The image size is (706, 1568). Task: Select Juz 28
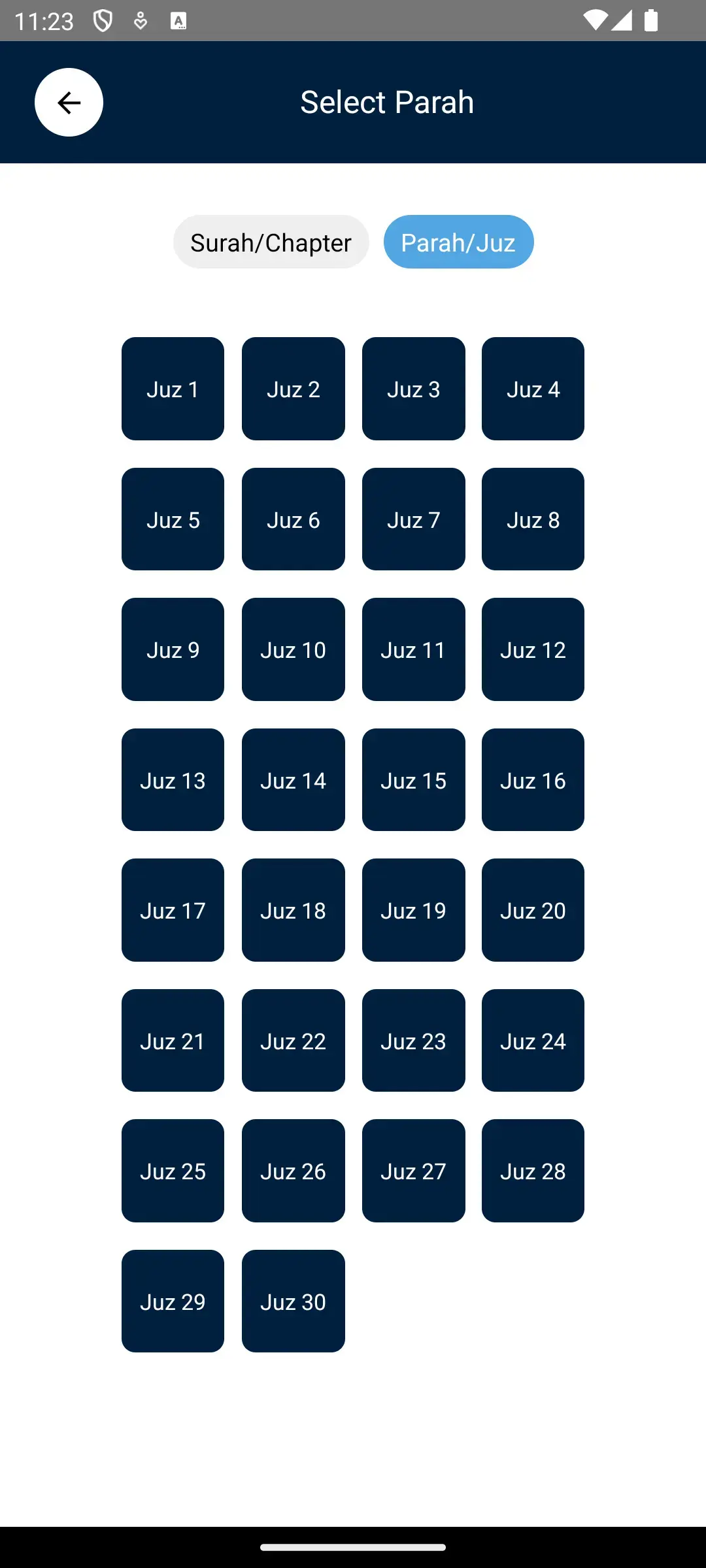pyautogui.click(x=533, y=1171)
